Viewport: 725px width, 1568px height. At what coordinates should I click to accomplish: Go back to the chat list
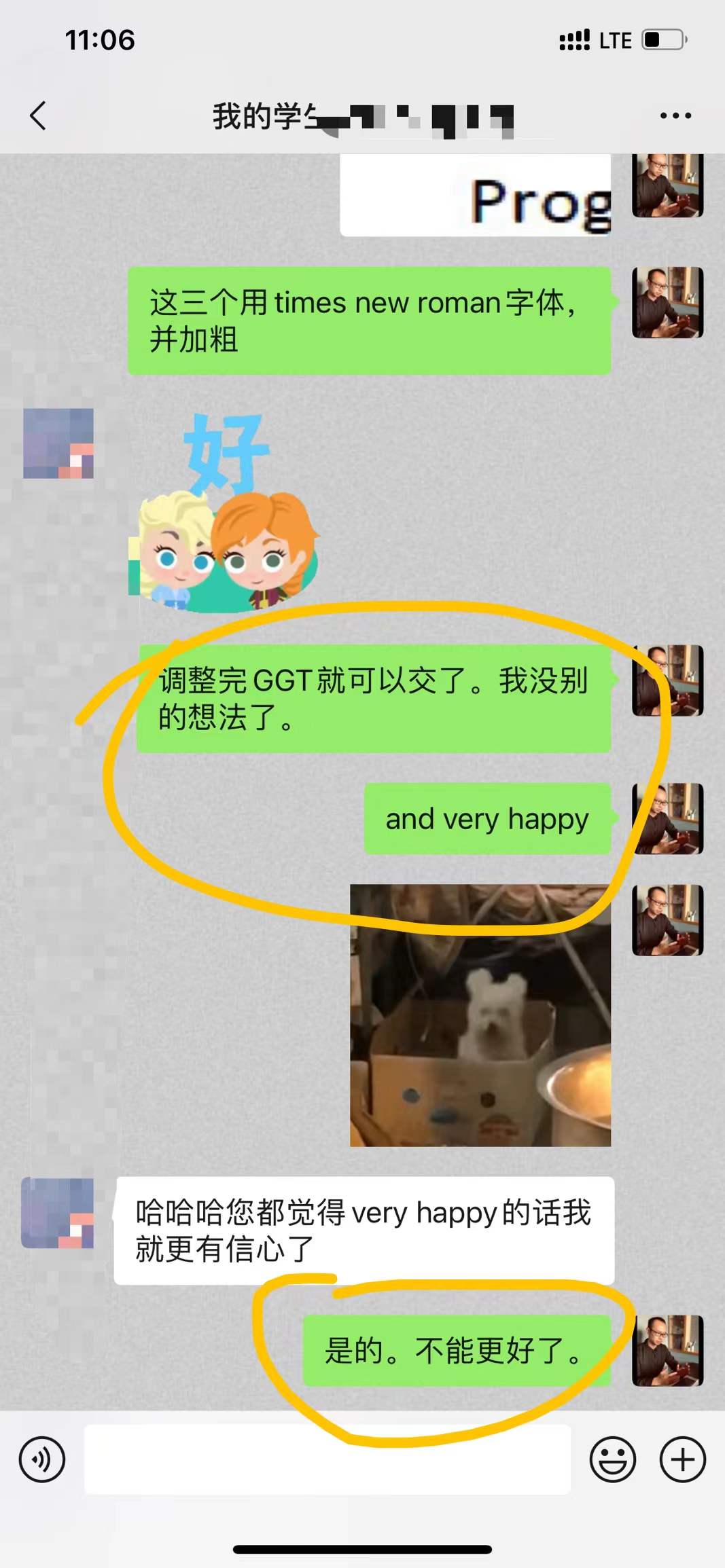[x=39, y=115]
